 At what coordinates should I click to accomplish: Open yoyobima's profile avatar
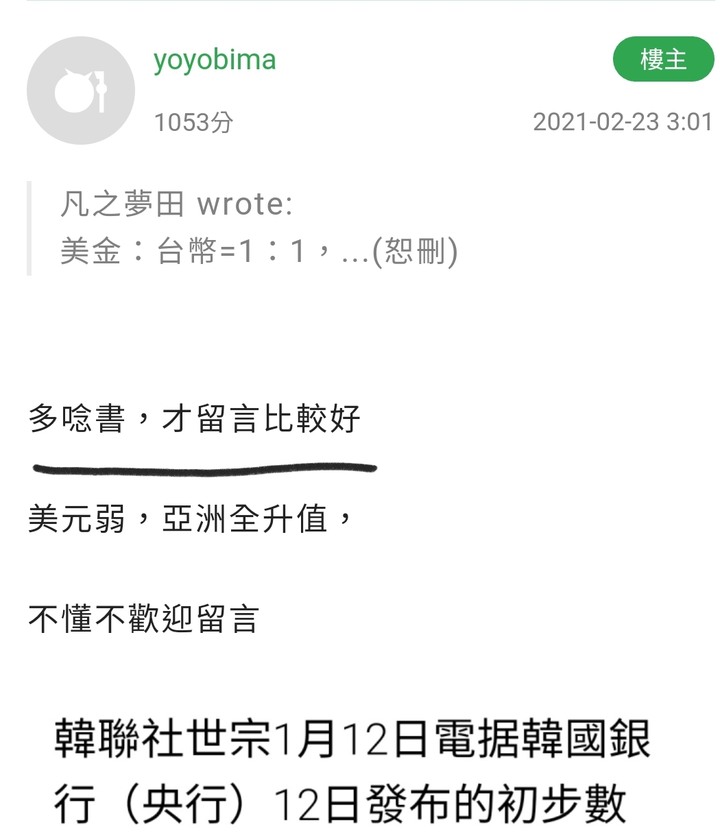click(80, 91)
